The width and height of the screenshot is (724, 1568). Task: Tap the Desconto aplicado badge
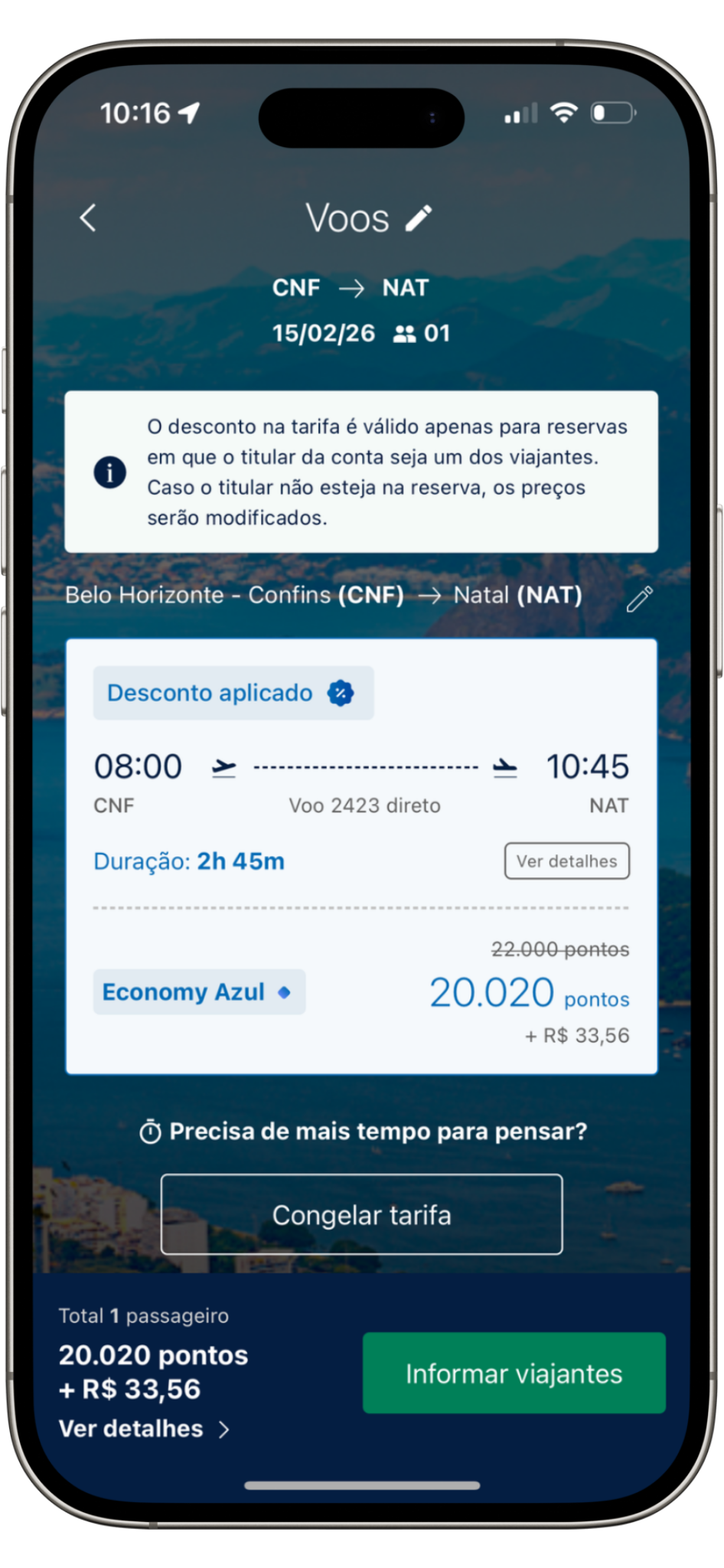(233, 693)
